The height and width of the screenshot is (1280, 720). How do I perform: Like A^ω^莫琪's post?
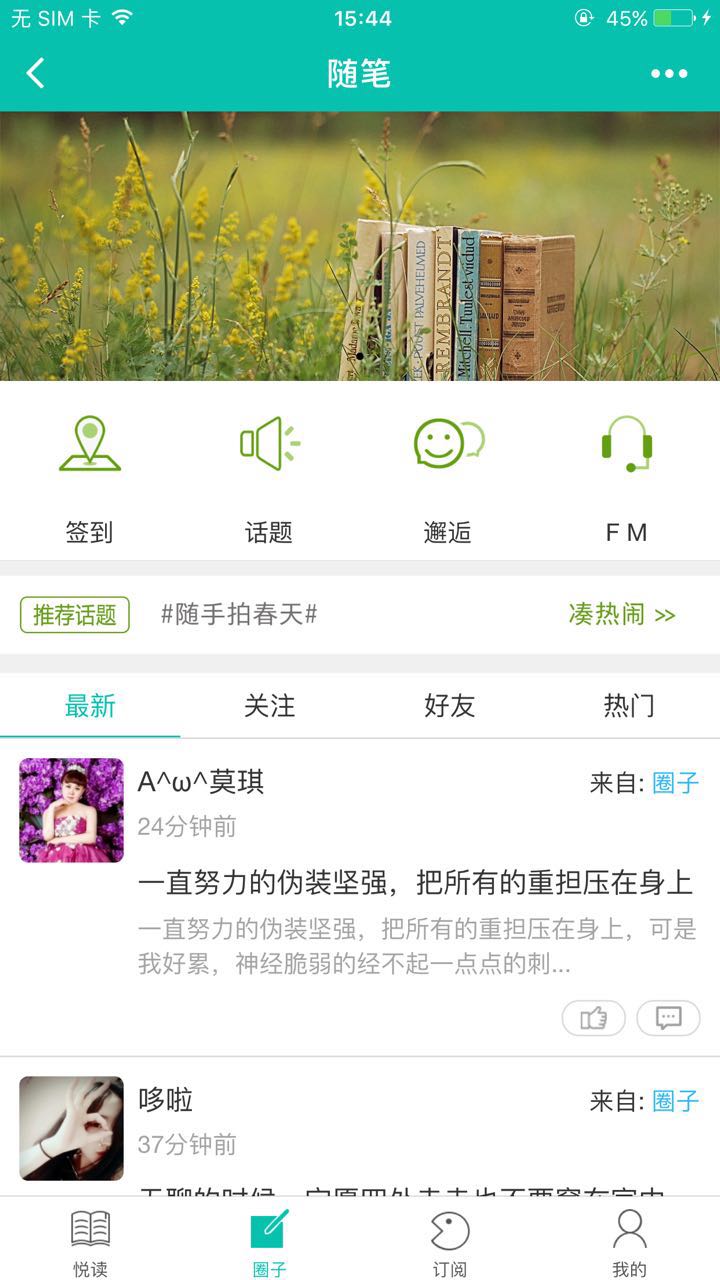tap(593, 1018)
